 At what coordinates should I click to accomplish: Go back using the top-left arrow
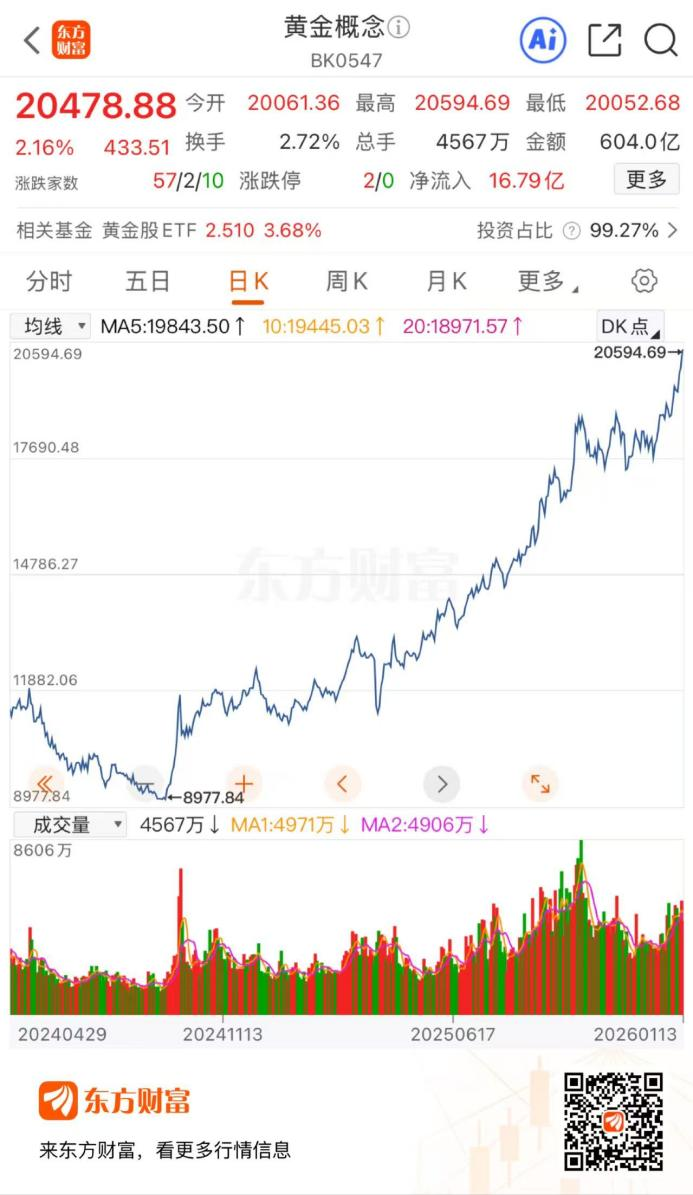(x=32, y=41)
